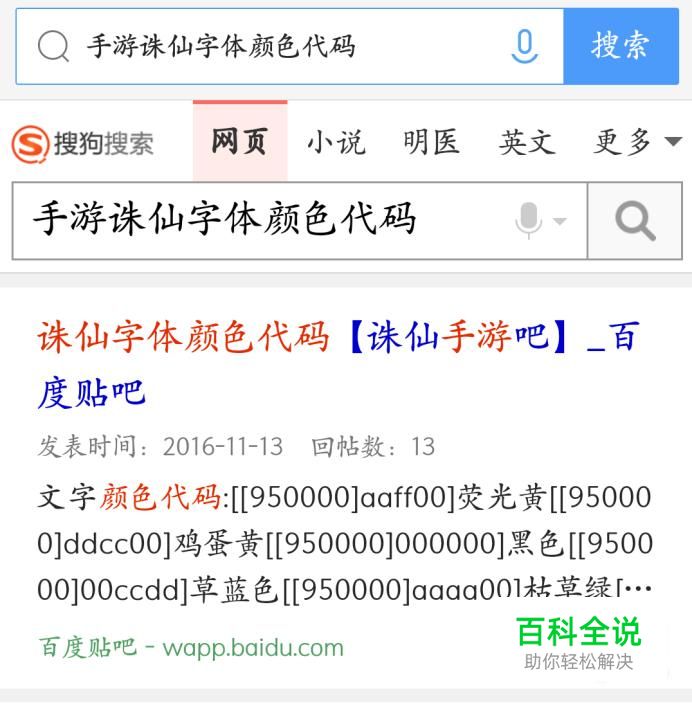Open the 诛仙字体颜色代码 Tieba result
This screenshot has width=692, height=706.
tap(338, 364)
